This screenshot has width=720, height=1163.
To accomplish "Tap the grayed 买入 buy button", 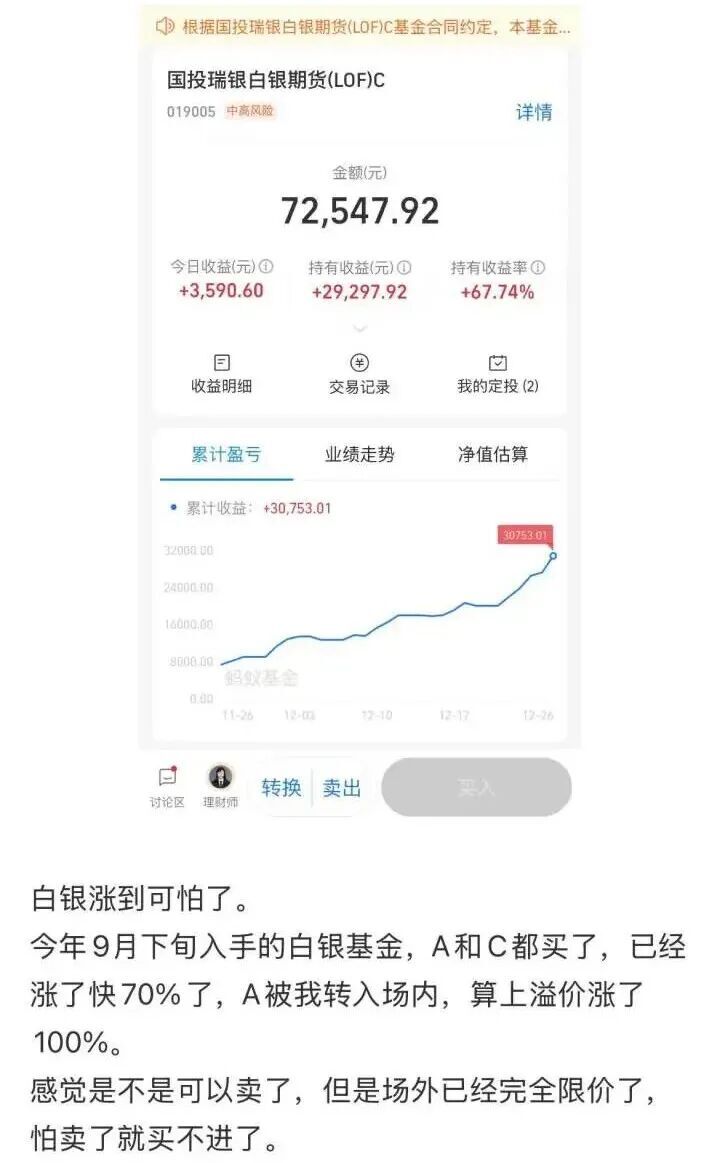I will (x=476, y=787).
